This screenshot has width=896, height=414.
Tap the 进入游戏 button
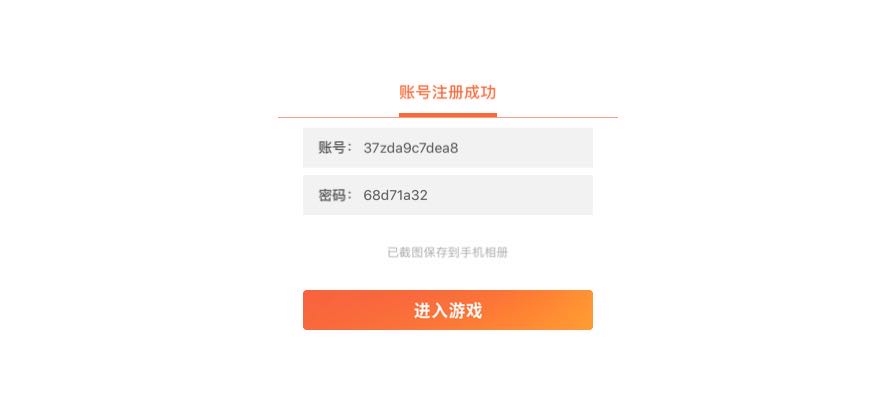pos(447,310)
